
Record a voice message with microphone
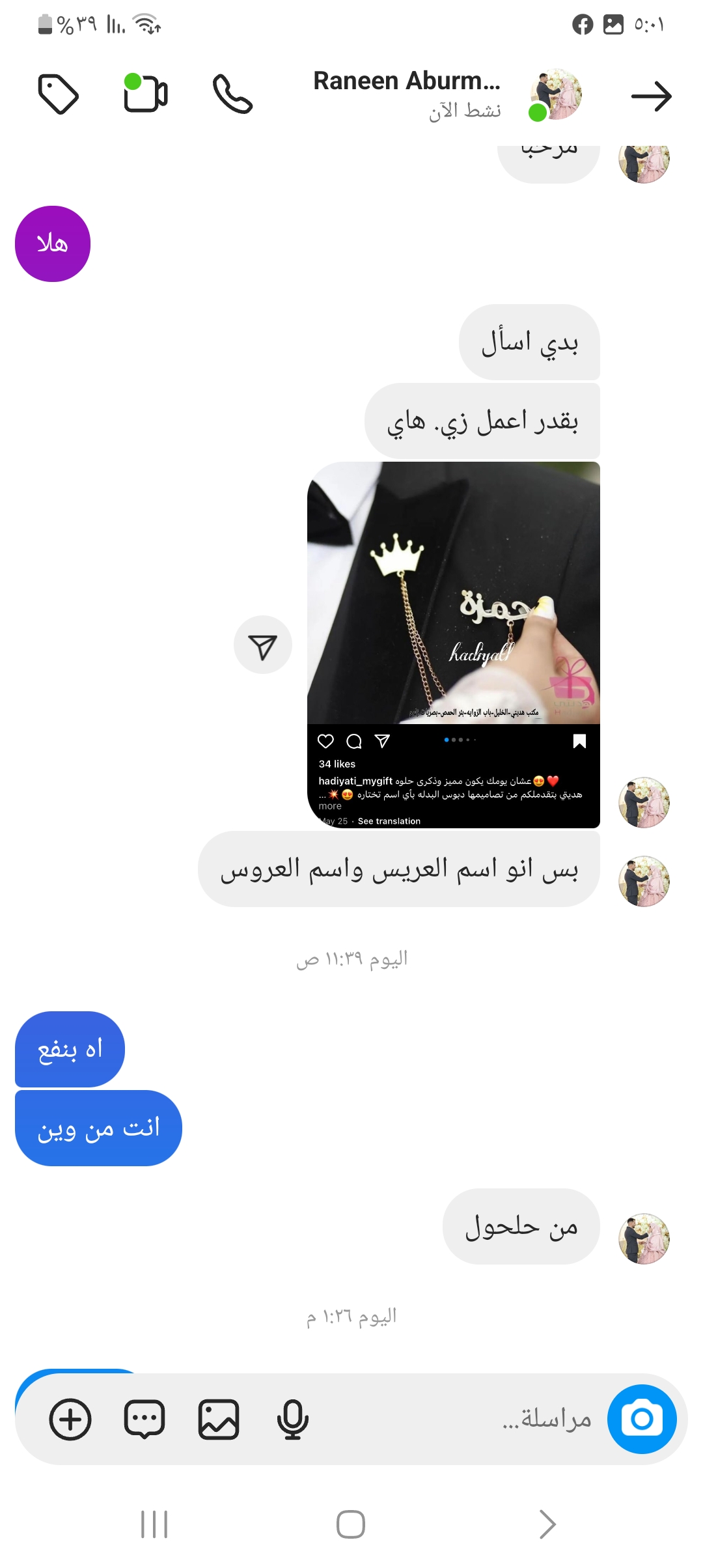292,1419
